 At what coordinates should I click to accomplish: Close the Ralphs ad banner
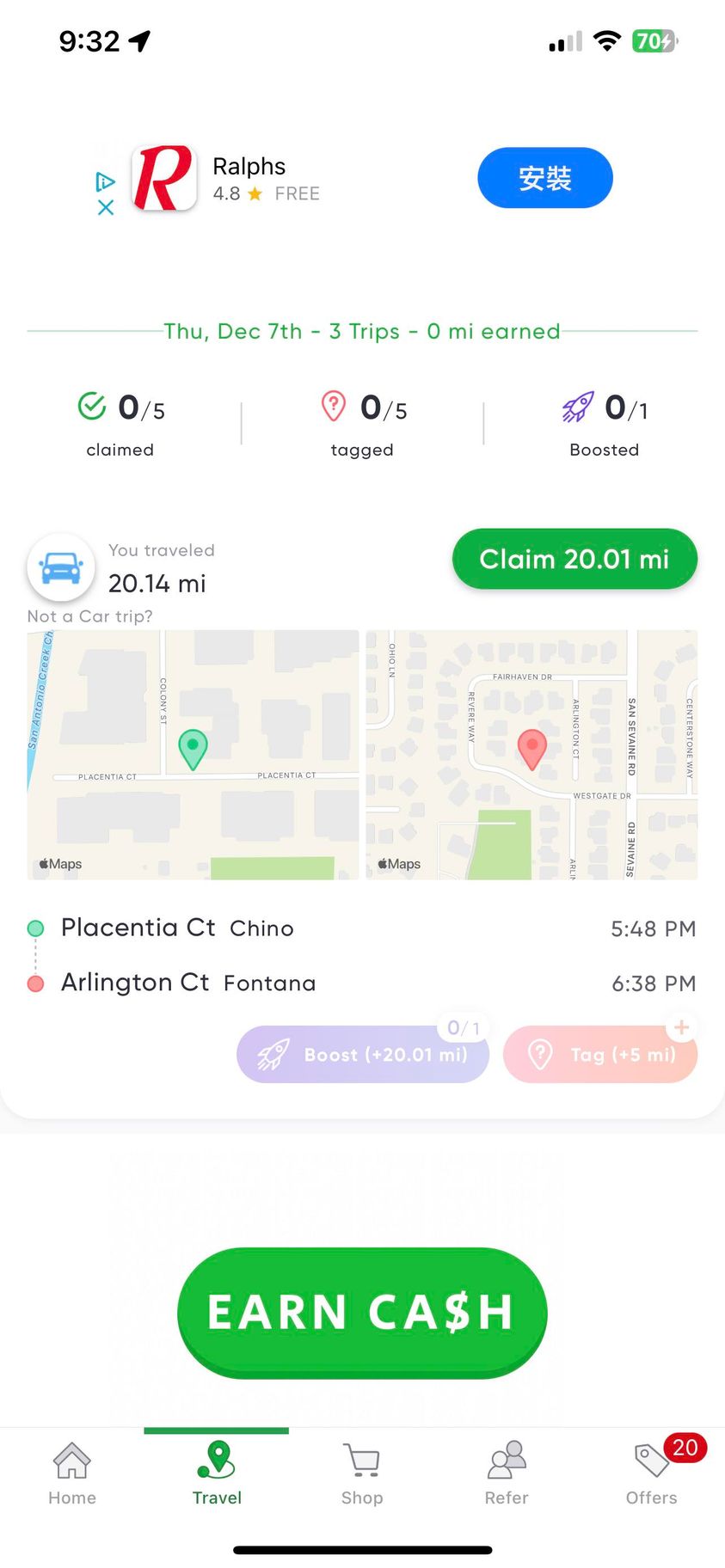106,207
